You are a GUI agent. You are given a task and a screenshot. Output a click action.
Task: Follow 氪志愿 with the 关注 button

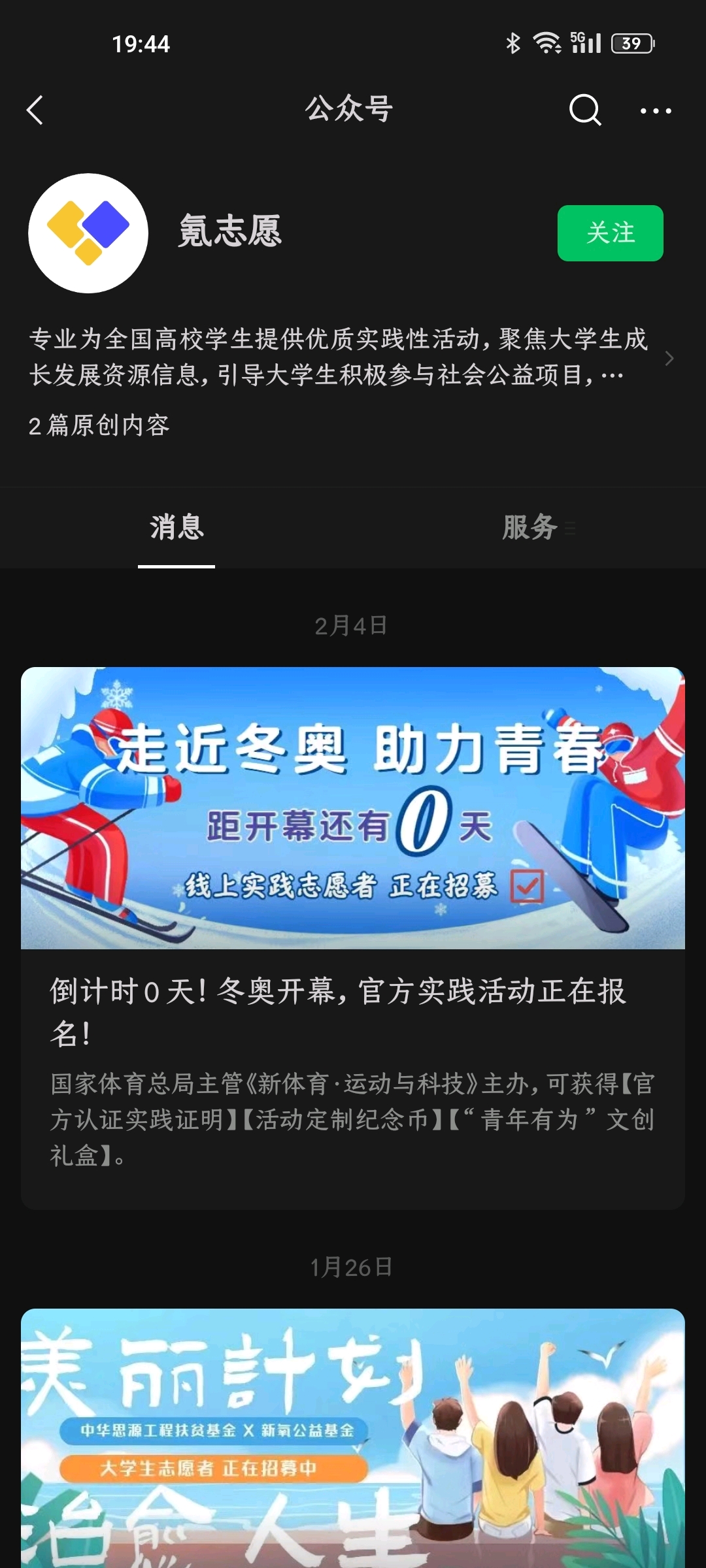[x=610, y=233]
